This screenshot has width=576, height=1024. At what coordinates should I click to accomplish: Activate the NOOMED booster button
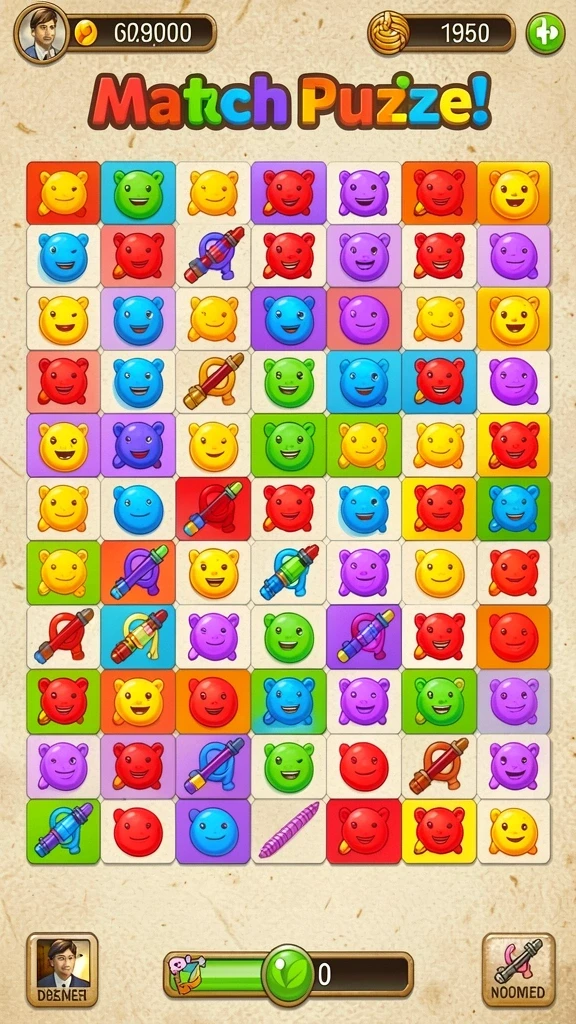519,969
